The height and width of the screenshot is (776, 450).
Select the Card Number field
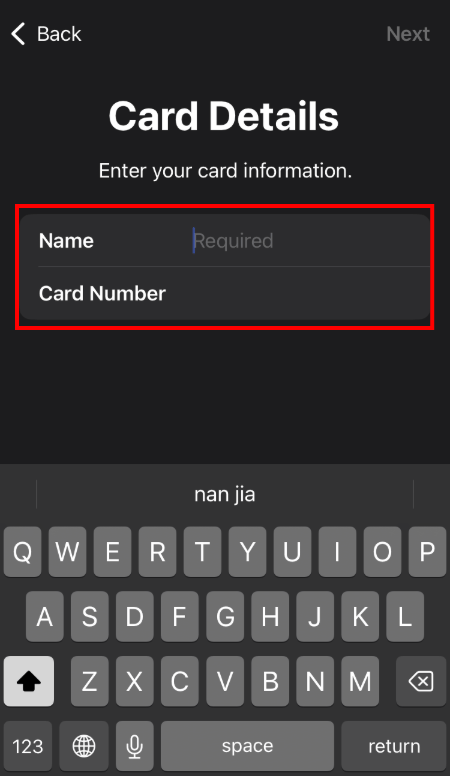click(x=225, y=293)
